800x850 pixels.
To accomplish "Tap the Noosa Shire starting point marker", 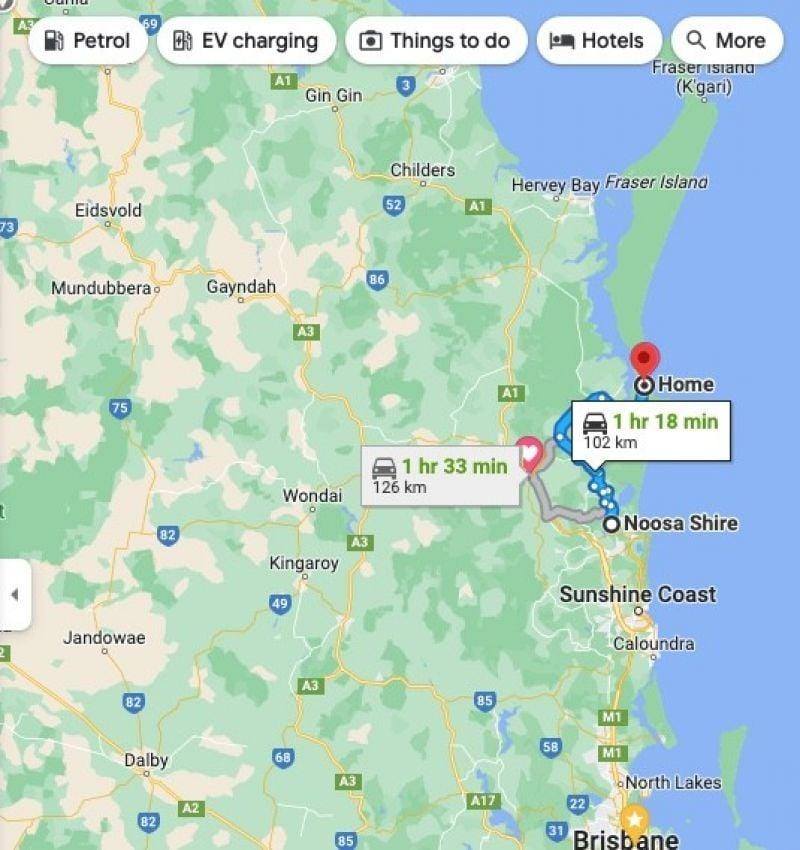I will click(x=611, y=524).
